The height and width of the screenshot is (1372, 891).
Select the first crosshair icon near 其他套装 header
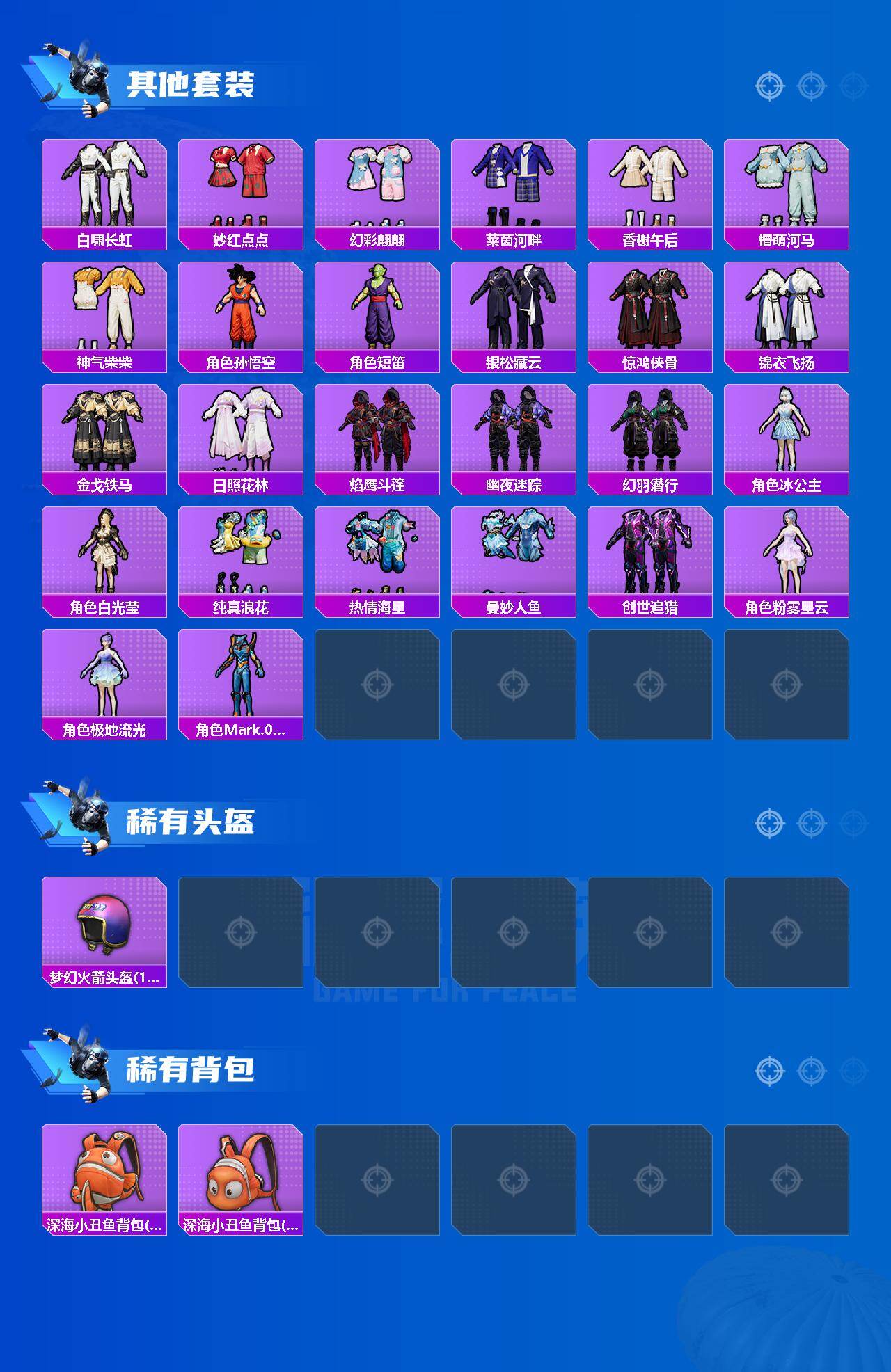[x=768, y=87]
